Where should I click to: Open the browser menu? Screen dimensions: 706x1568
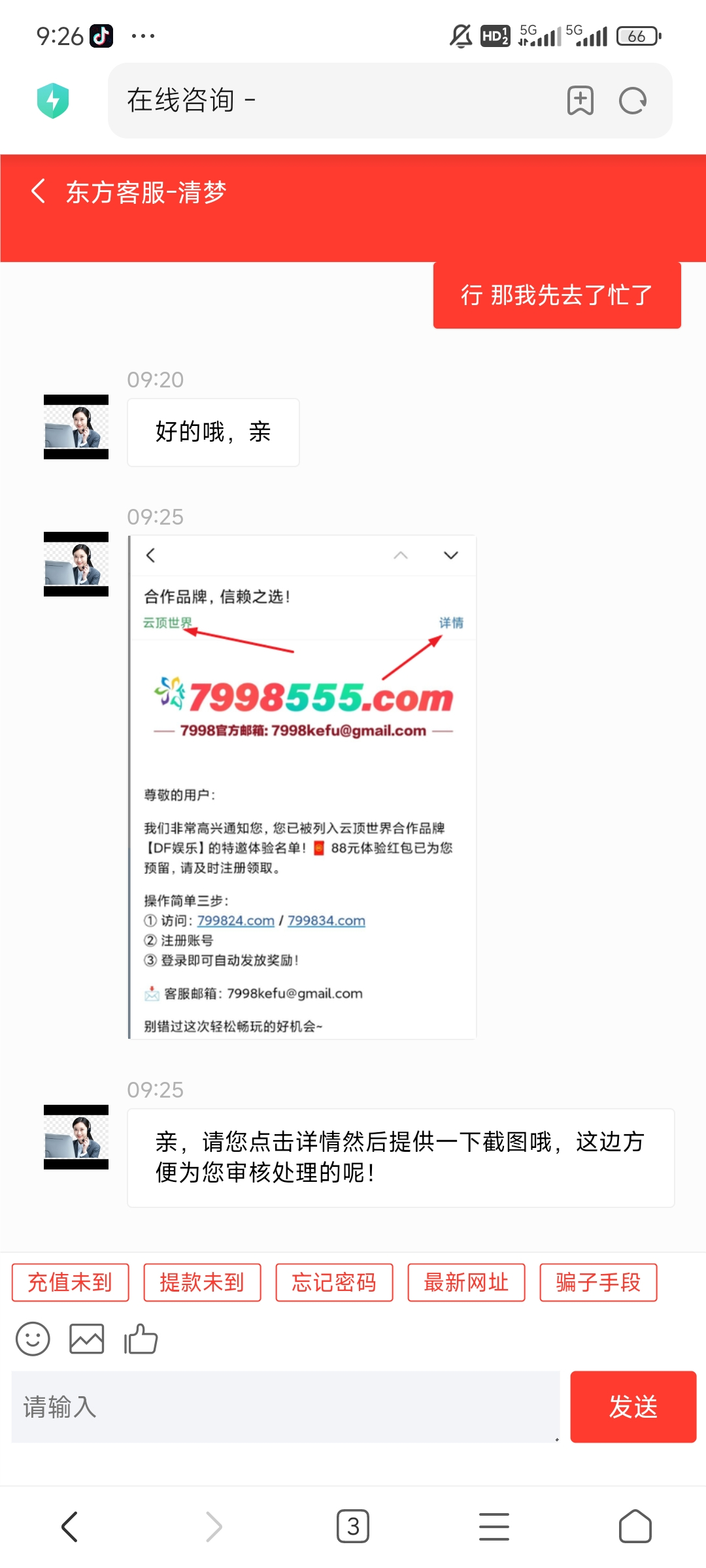coord(494,1527)
